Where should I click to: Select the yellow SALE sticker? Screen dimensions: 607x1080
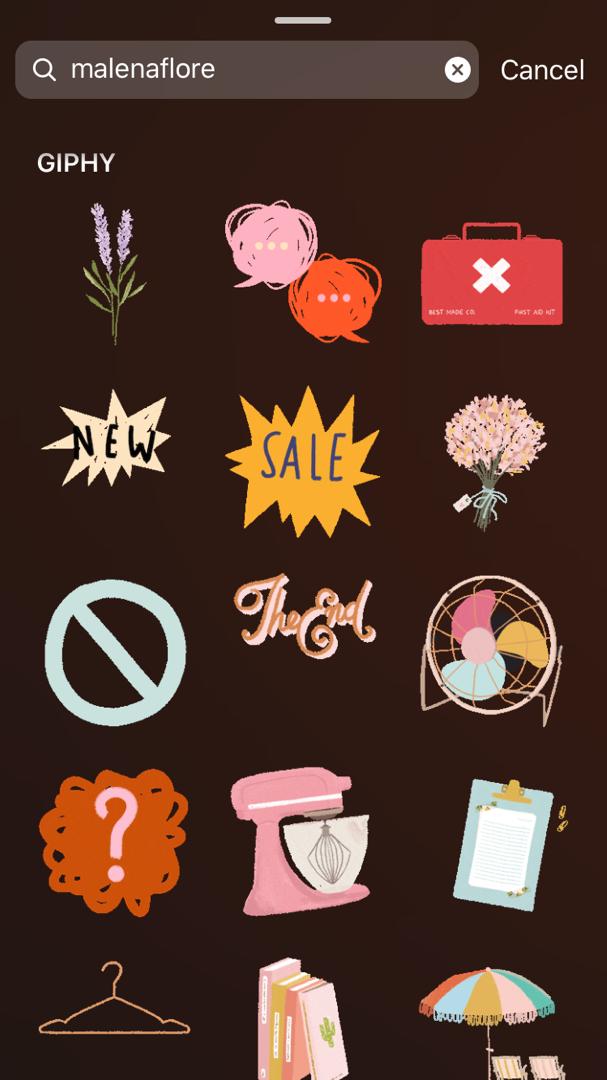pos(303,459)
